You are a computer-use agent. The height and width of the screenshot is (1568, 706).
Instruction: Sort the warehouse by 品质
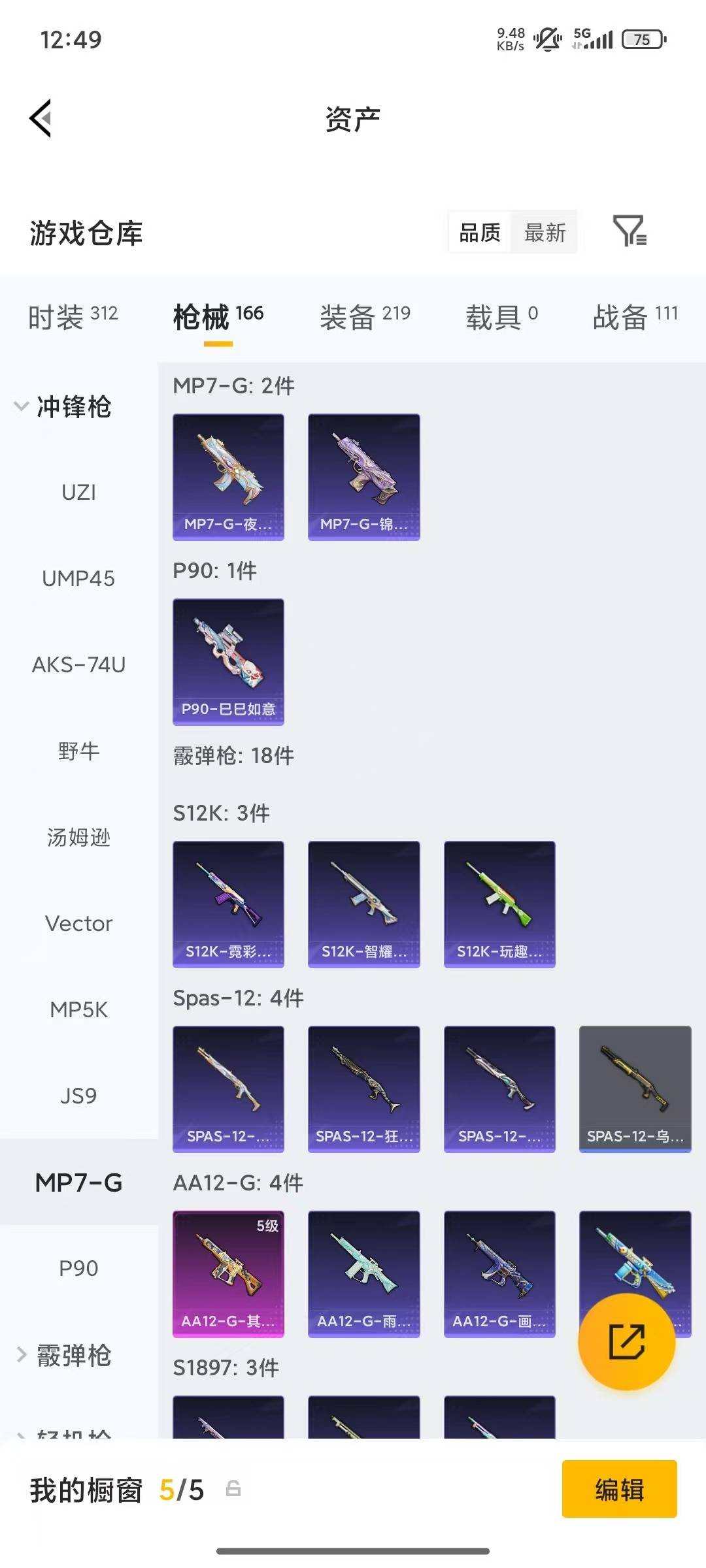click(480, 232)
